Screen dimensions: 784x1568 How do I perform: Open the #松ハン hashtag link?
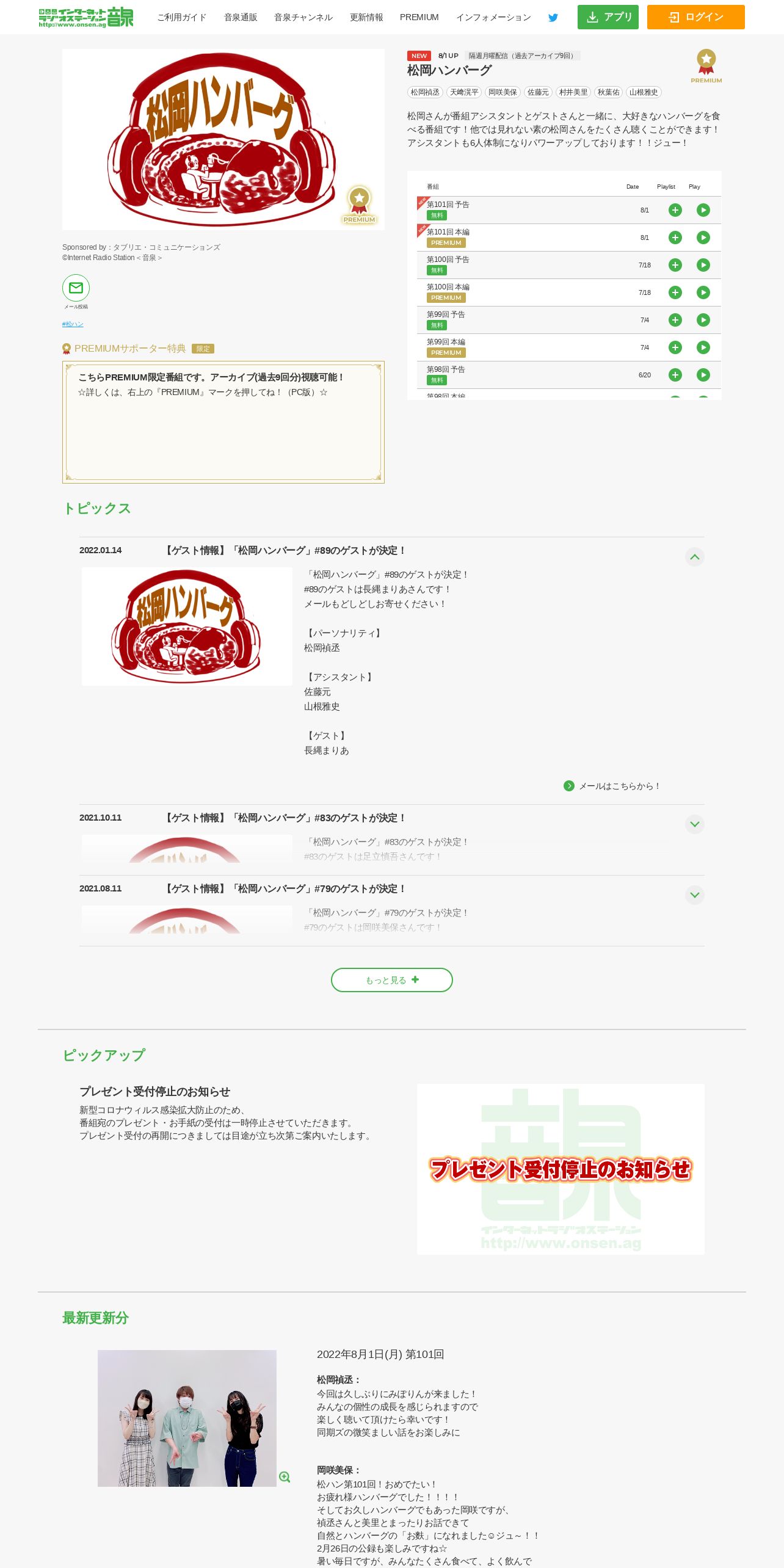click(x=73, y=324)
